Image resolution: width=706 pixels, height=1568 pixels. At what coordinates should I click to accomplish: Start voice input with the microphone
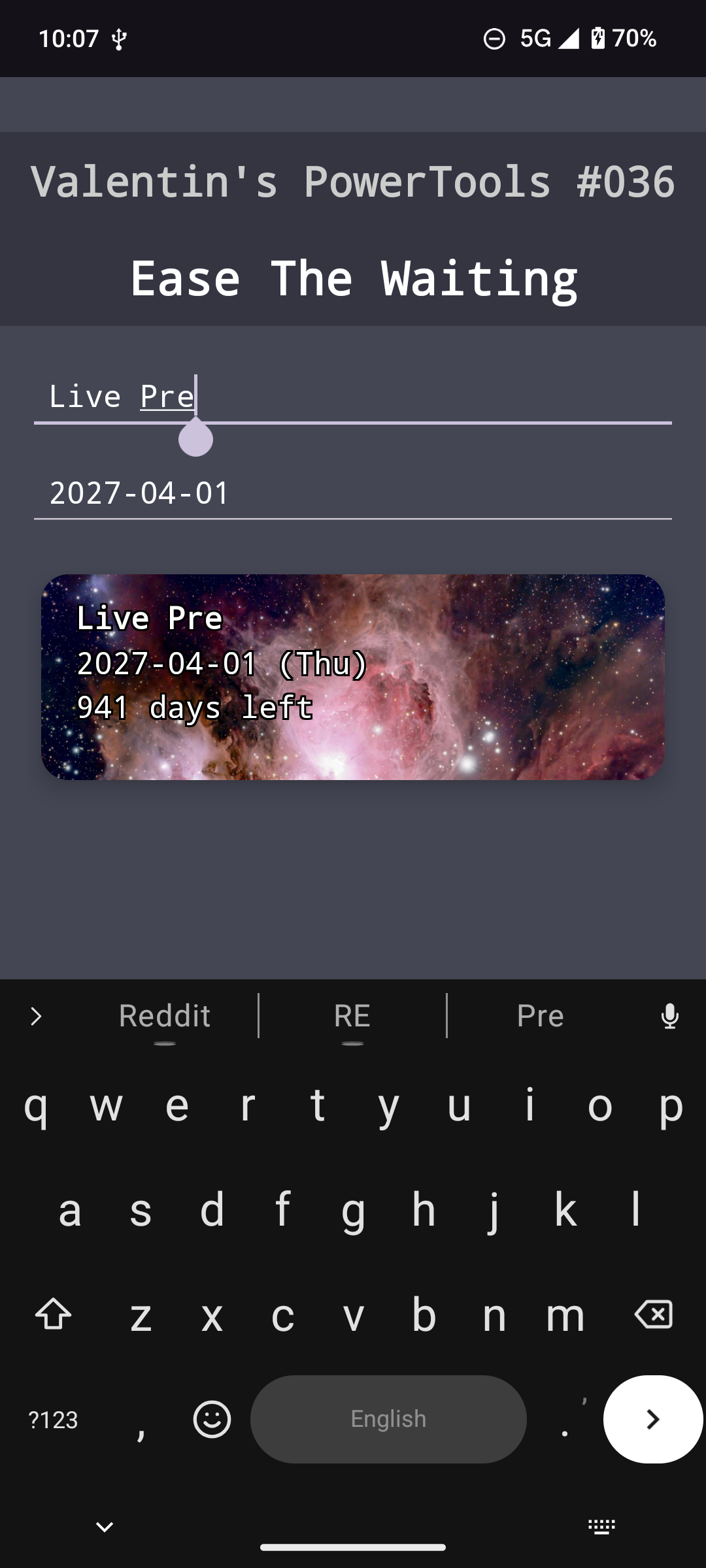669,1017
